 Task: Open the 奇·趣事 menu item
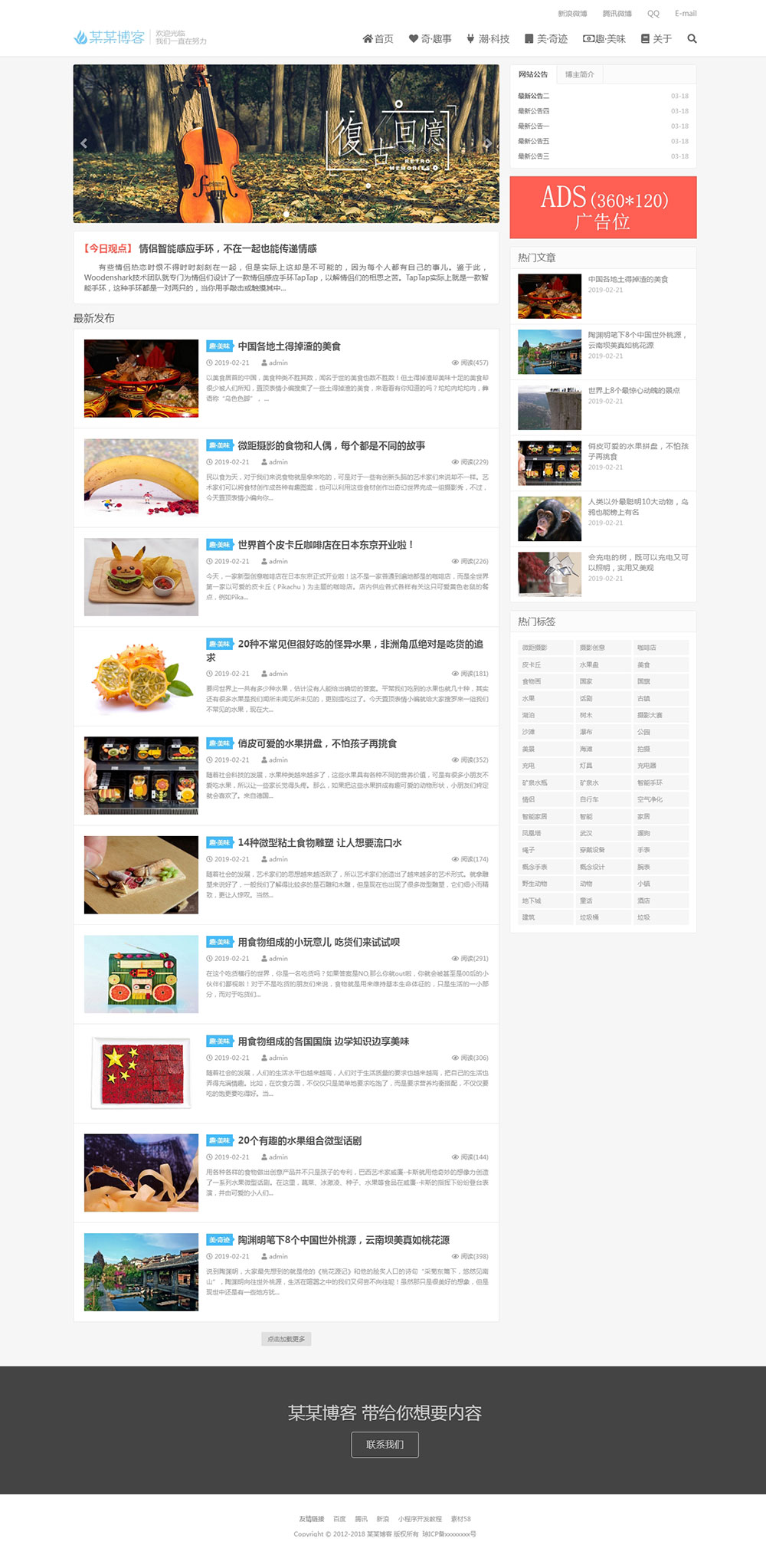coord(430,39)
